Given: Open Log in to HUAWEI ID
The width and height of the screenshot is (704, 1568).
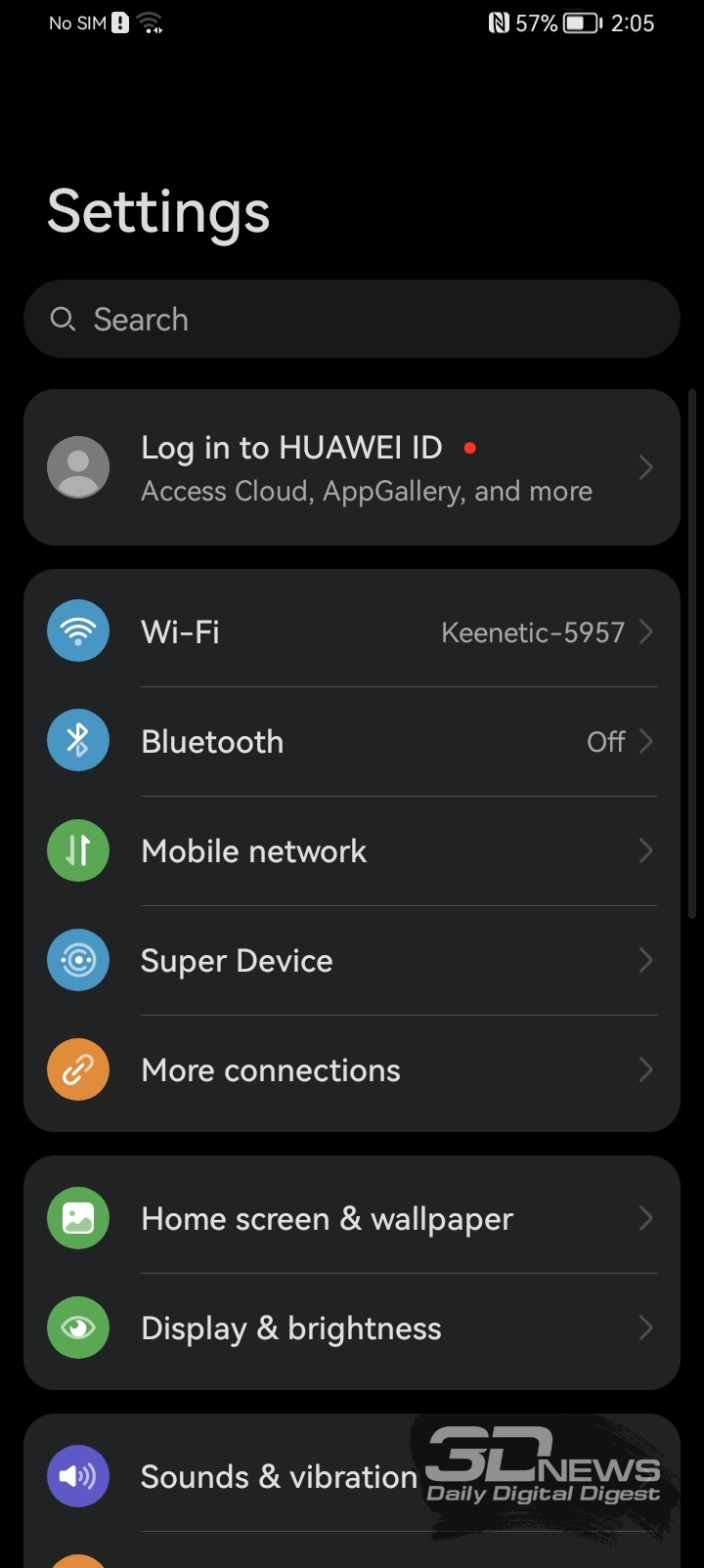Looking at the screenshot, I should 352,467.
